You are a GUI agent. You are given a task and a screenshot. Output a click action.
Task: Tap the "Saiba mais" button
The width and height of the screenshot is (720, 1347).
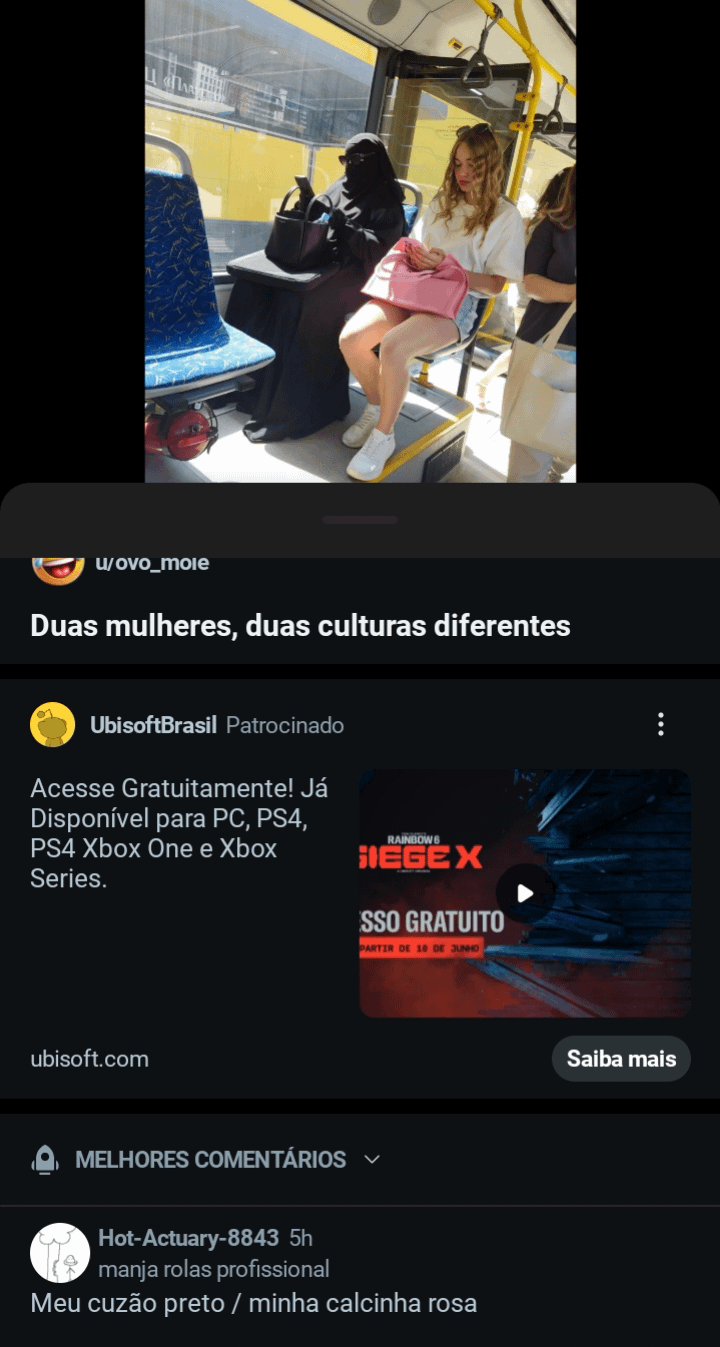[x=621, y=1059]
